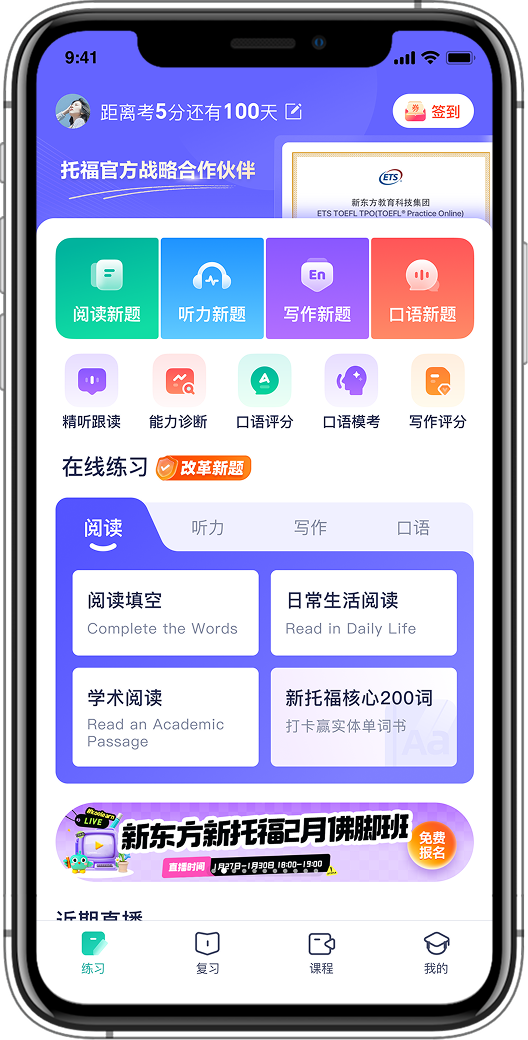Switch to the 听力 practice tab
The image size is (528, 1040).
click(x=208, y=528)
